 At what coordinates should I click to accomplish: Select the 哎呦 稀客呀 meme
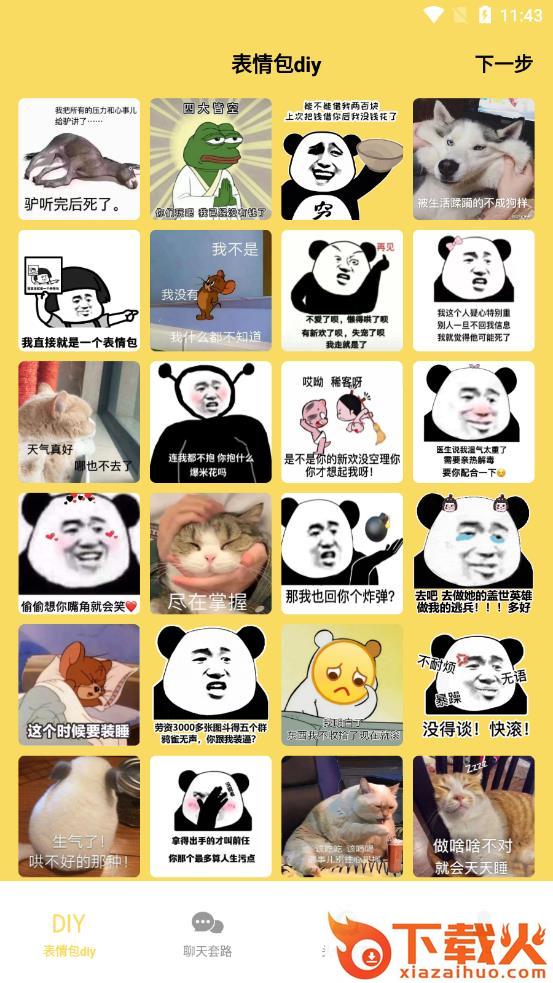(342, 422)
